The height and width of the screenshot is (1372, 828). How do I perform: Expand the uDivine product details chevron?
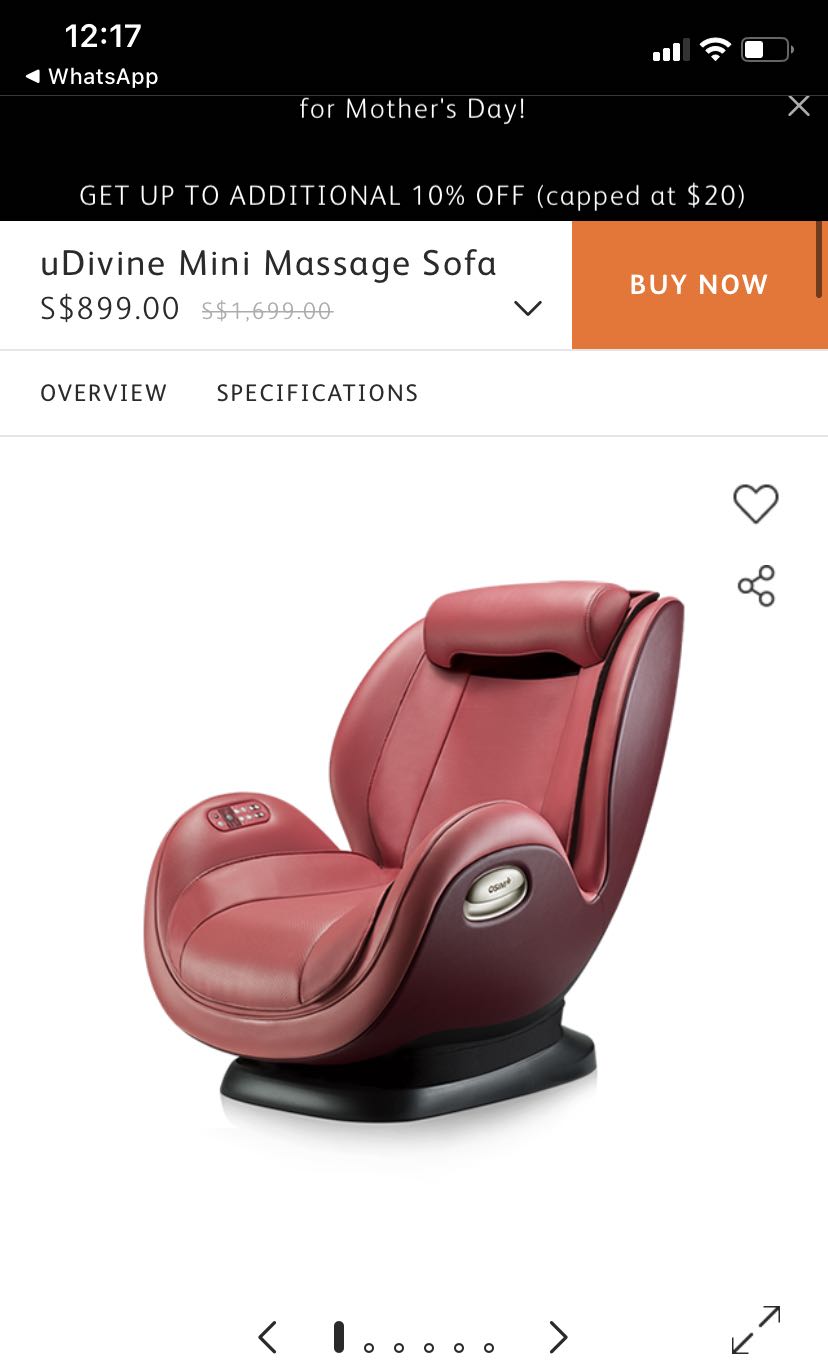pyautogui.click(x=527, y=308)
